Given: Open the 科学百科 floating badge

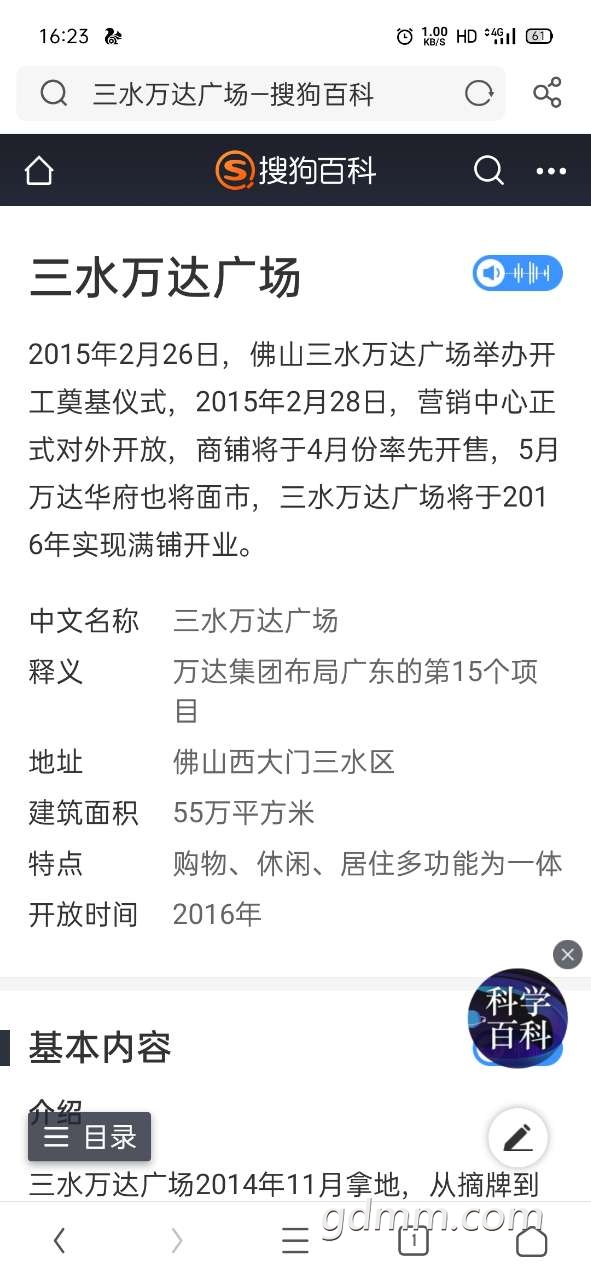Looking at the screenshot, I should [517, 1018].
